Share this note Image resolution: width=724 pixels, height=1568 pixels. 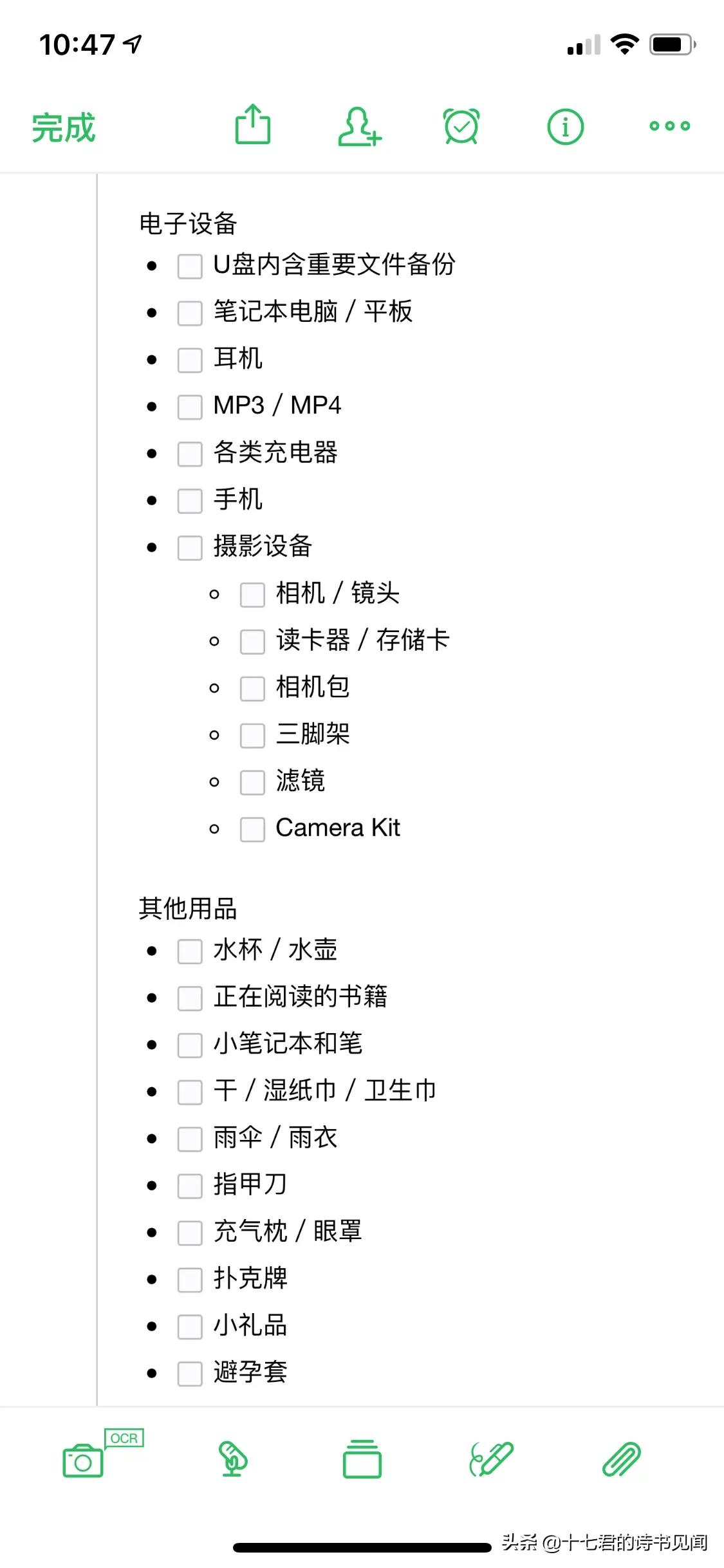[252, 124]
